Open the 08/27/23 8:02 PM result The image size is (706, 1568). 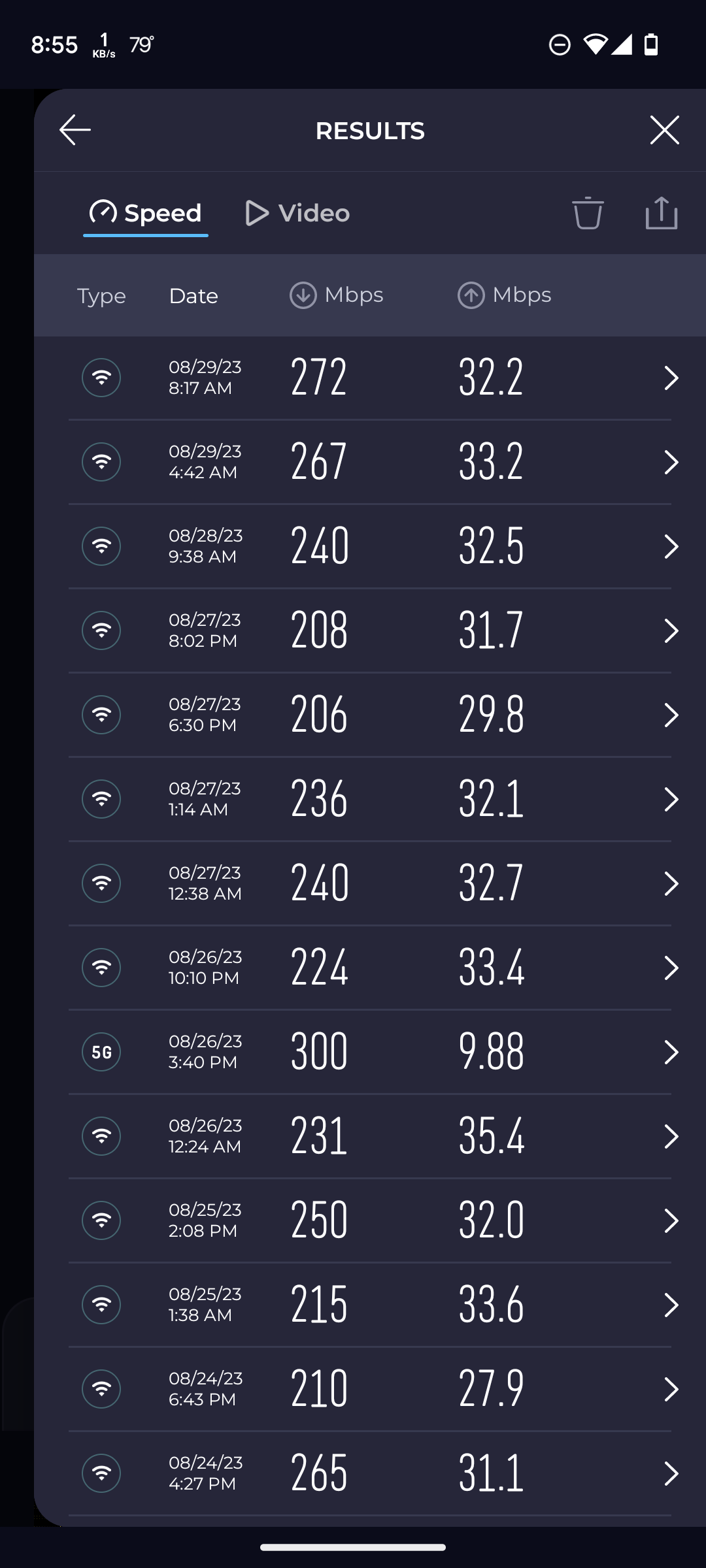tap(370, 630)
